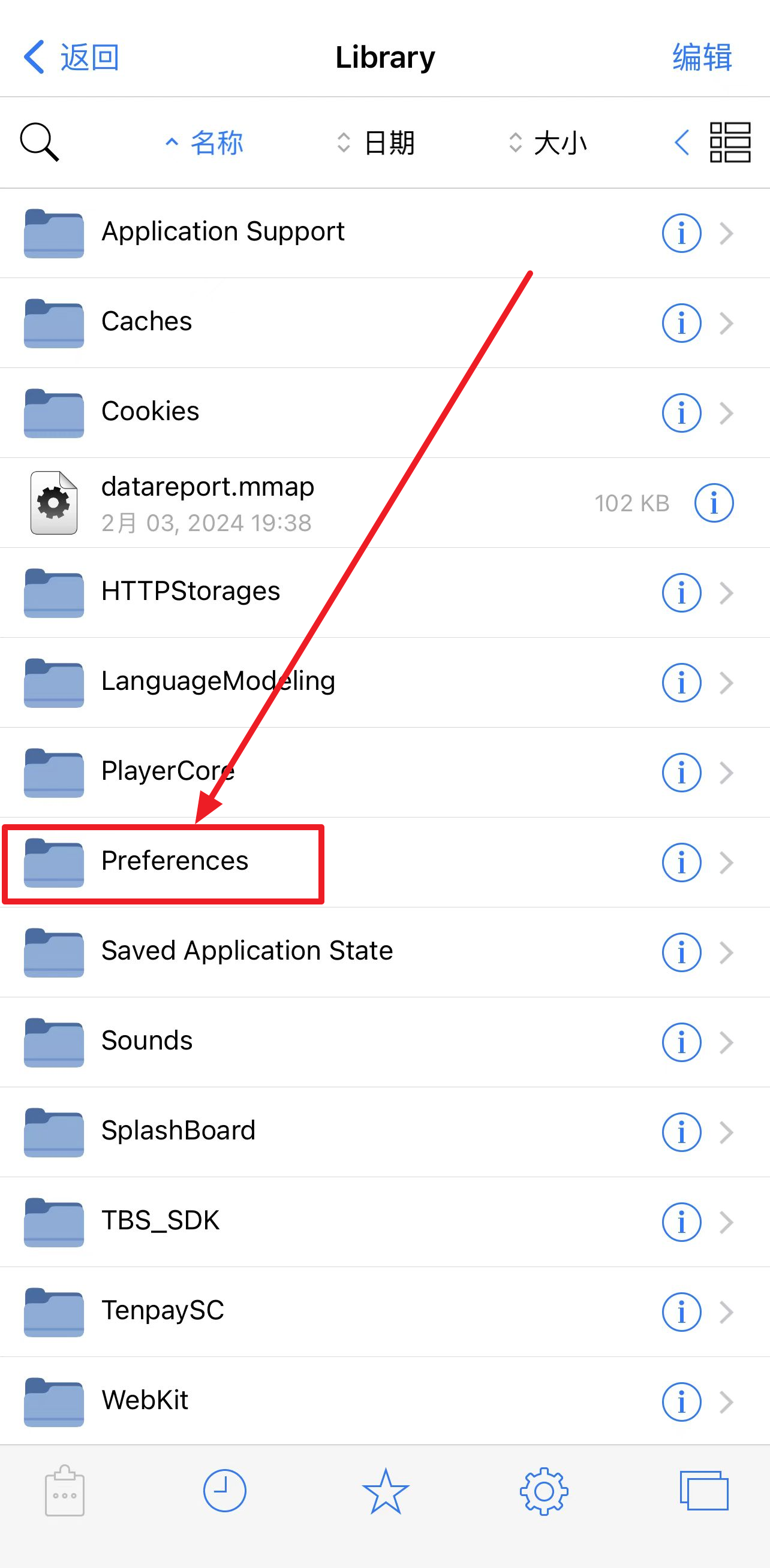Open the windows overview icon
Image resolution: width=770 pixels, height=1568 pixels.
(x=704, y=1491)
